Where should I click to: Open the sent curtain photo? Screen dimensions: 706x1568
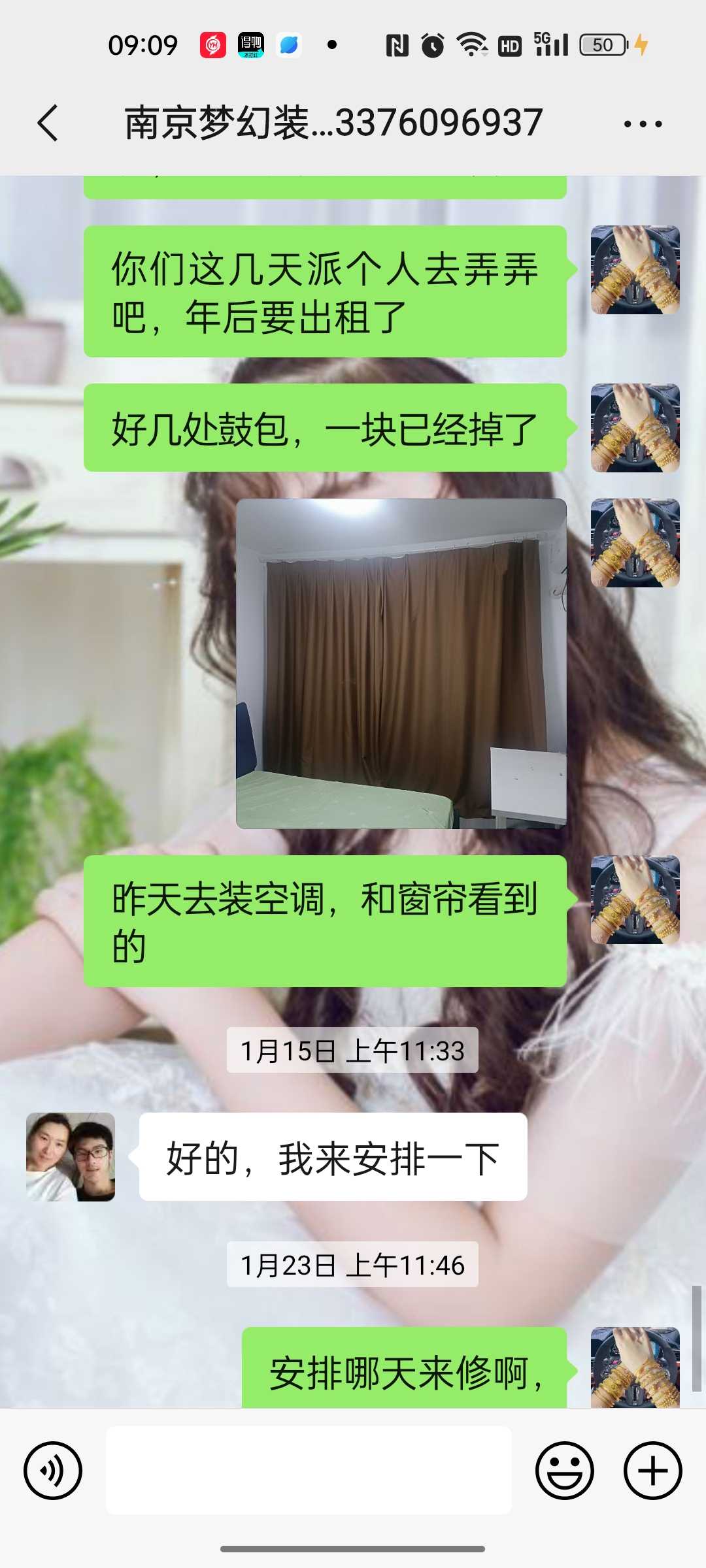[x=401, y=664]
